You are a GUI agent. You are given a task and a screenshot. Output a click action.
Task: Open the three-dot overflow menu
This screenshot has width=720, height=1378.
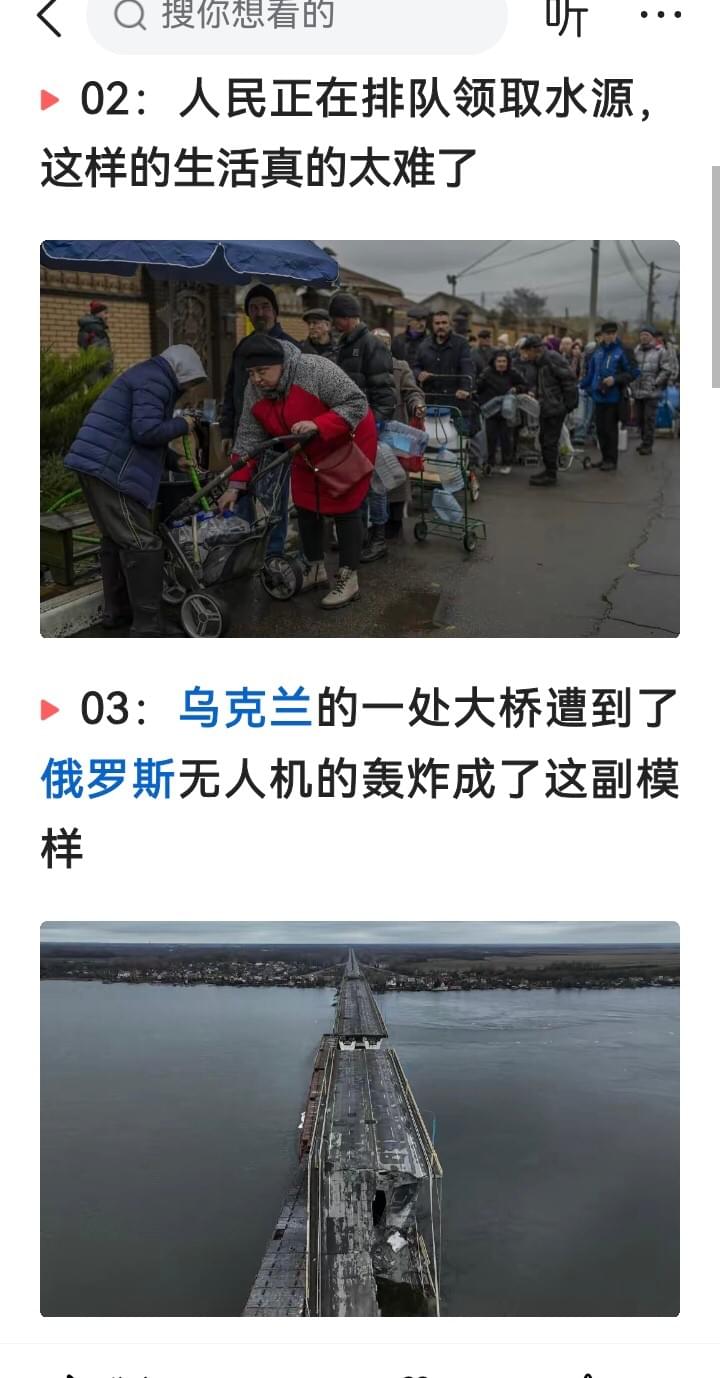(660, 16)
